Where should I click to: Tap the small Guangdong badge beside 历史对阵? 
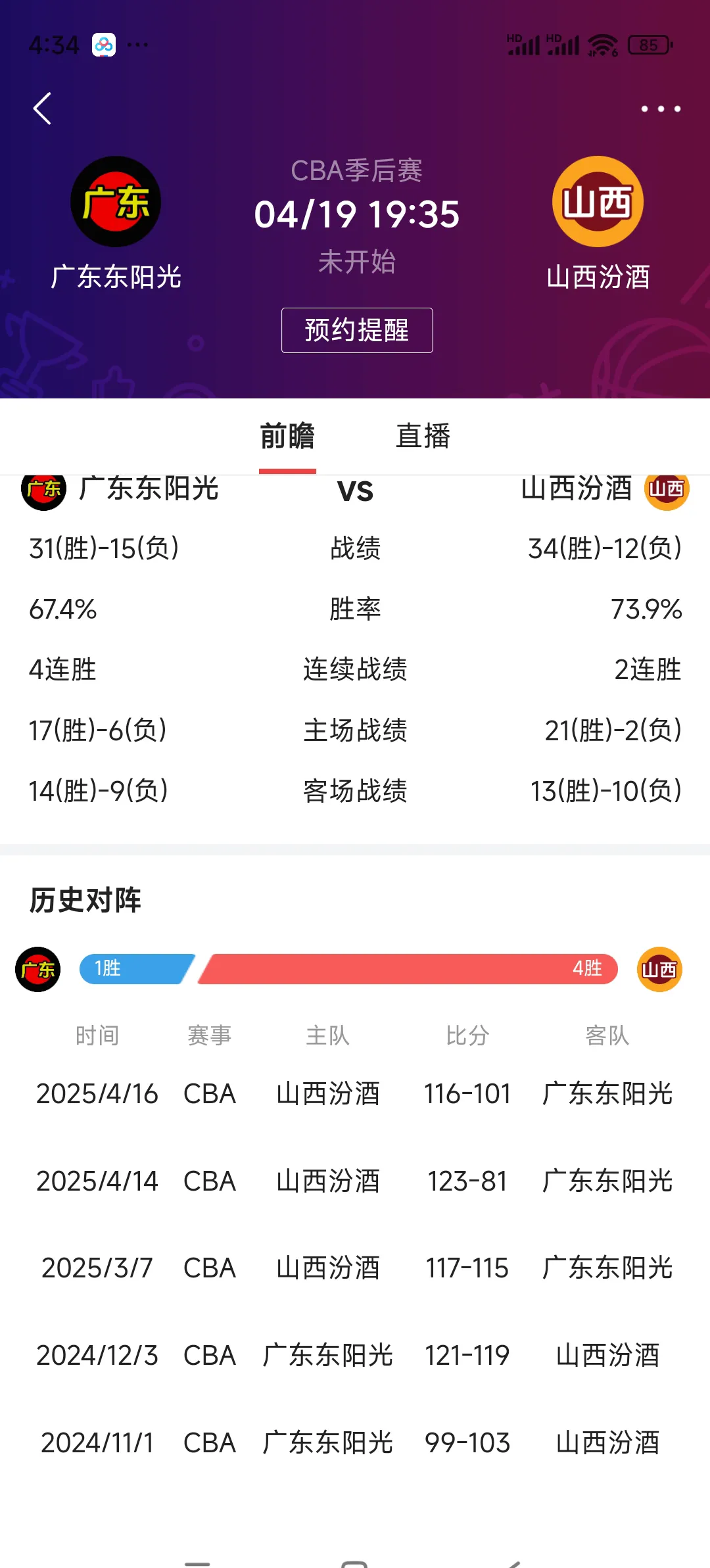coord(37,968)
